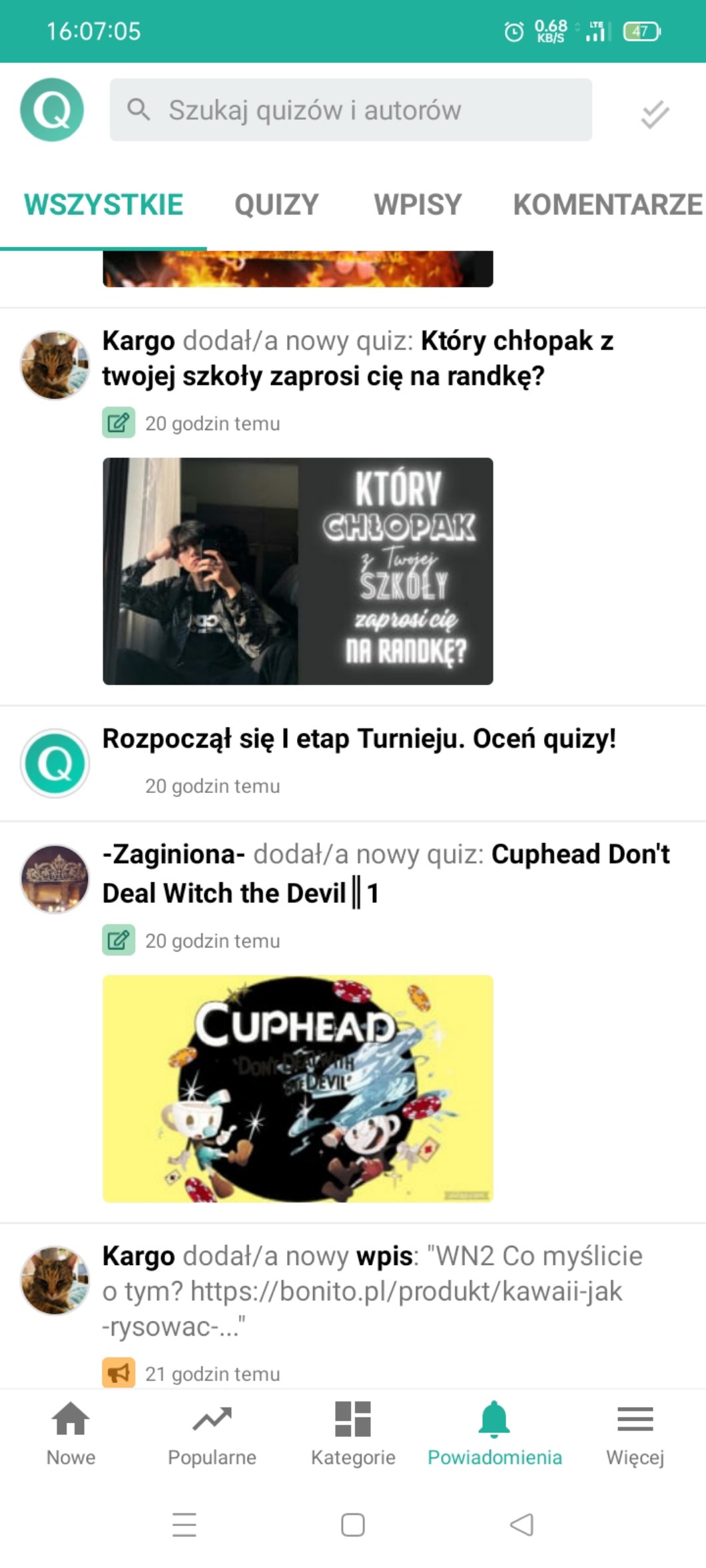
Task: Open the Cuphead quiz cover image
Action: coord(298,1088)
